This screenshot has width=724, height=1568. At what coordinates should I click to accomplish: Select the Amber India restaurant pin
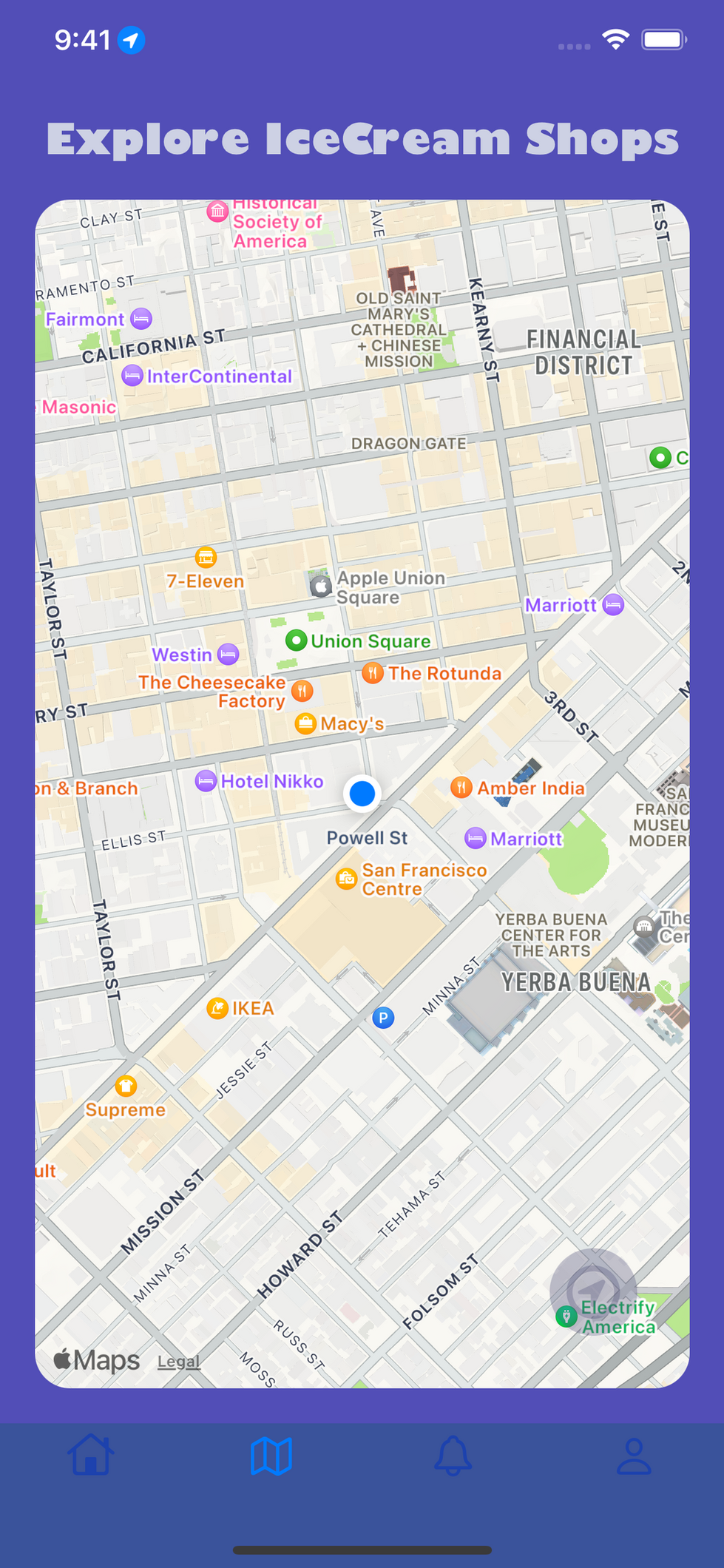(x=461, y=788)
